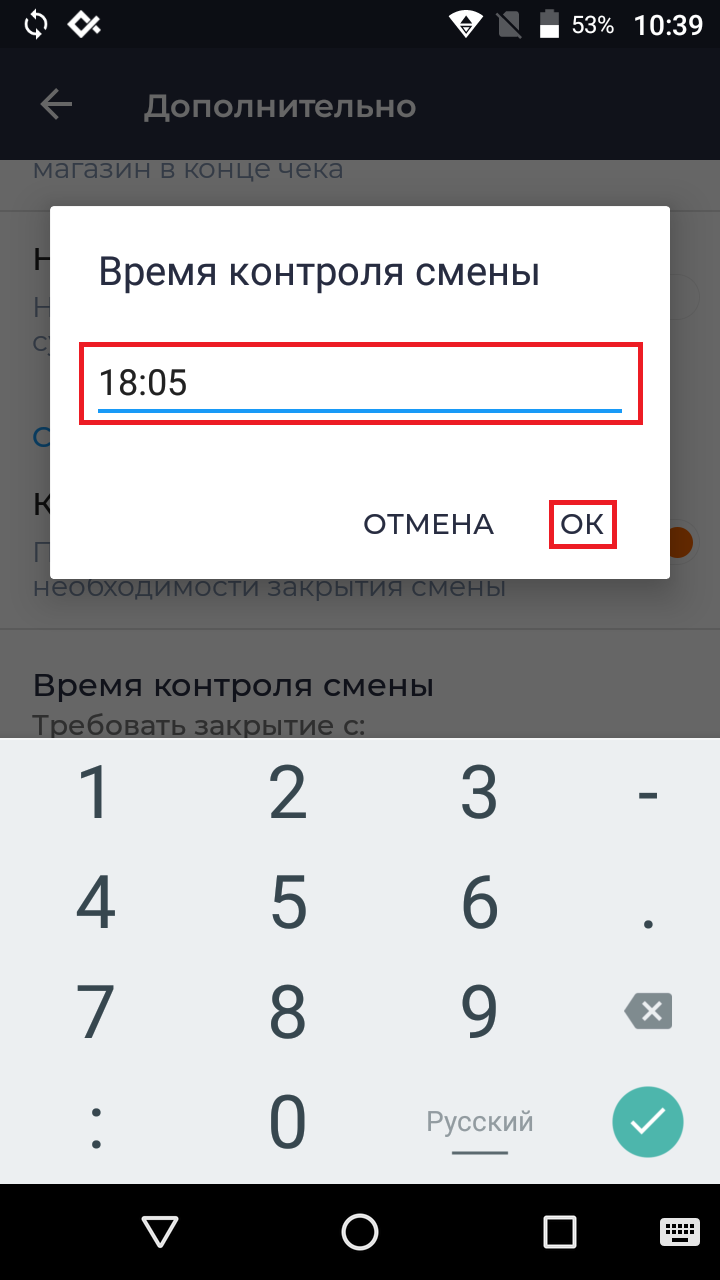Enter digit 5 on the keypad
This screenshot has width=720, height=1280.
288,902
